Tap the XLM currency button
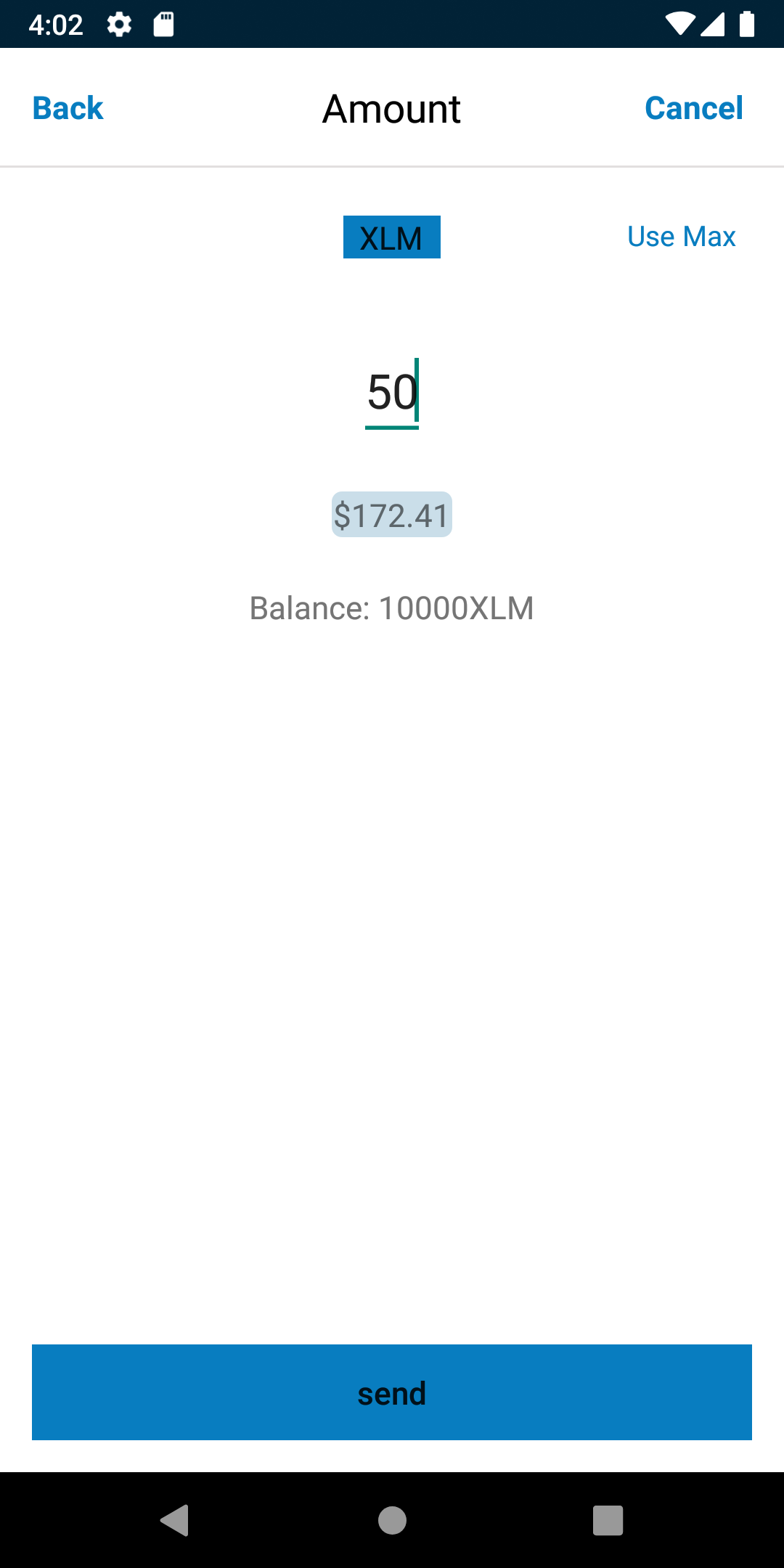The width and height of the screenshot is (784, 1568). pos(391,237)
